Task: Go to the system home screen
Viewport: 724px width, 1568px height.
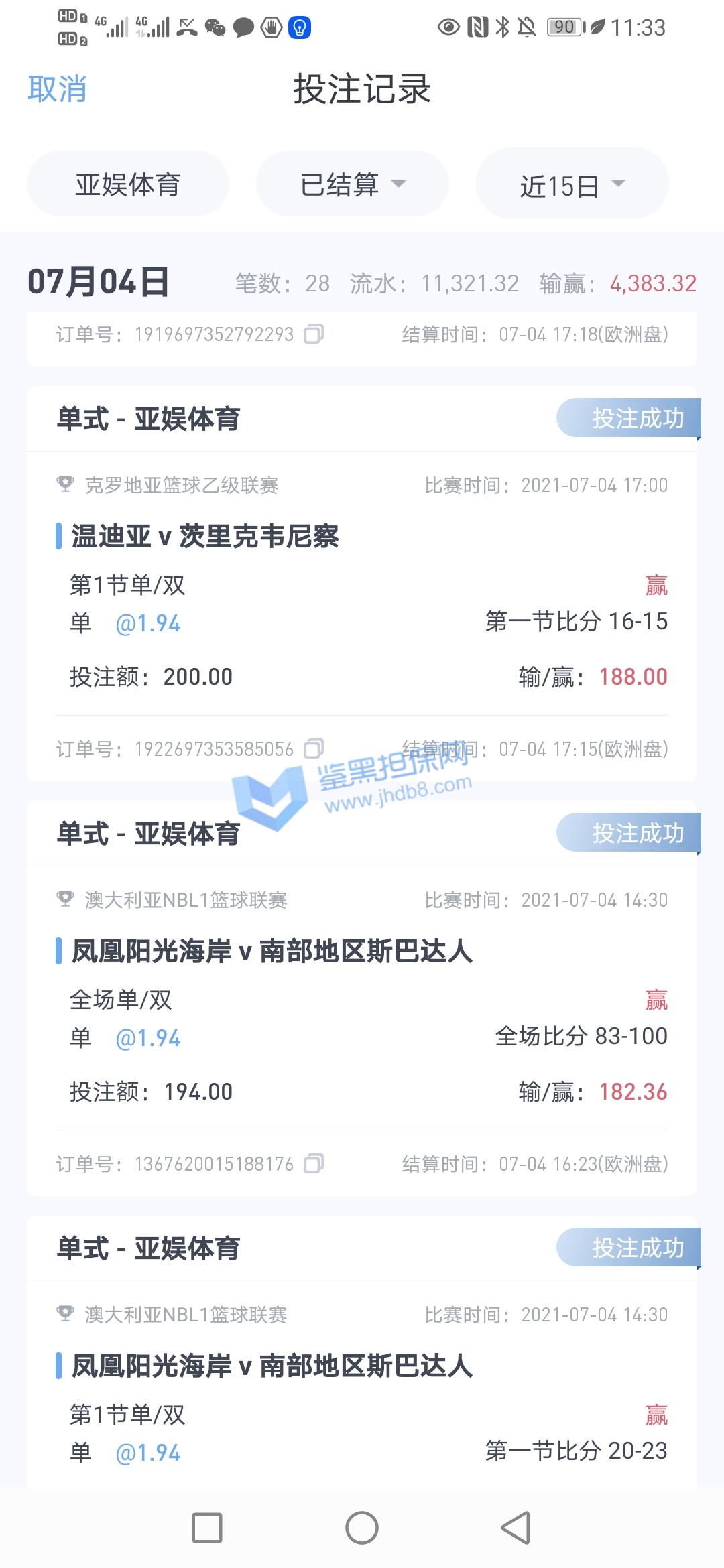Action: point(362,1528)
